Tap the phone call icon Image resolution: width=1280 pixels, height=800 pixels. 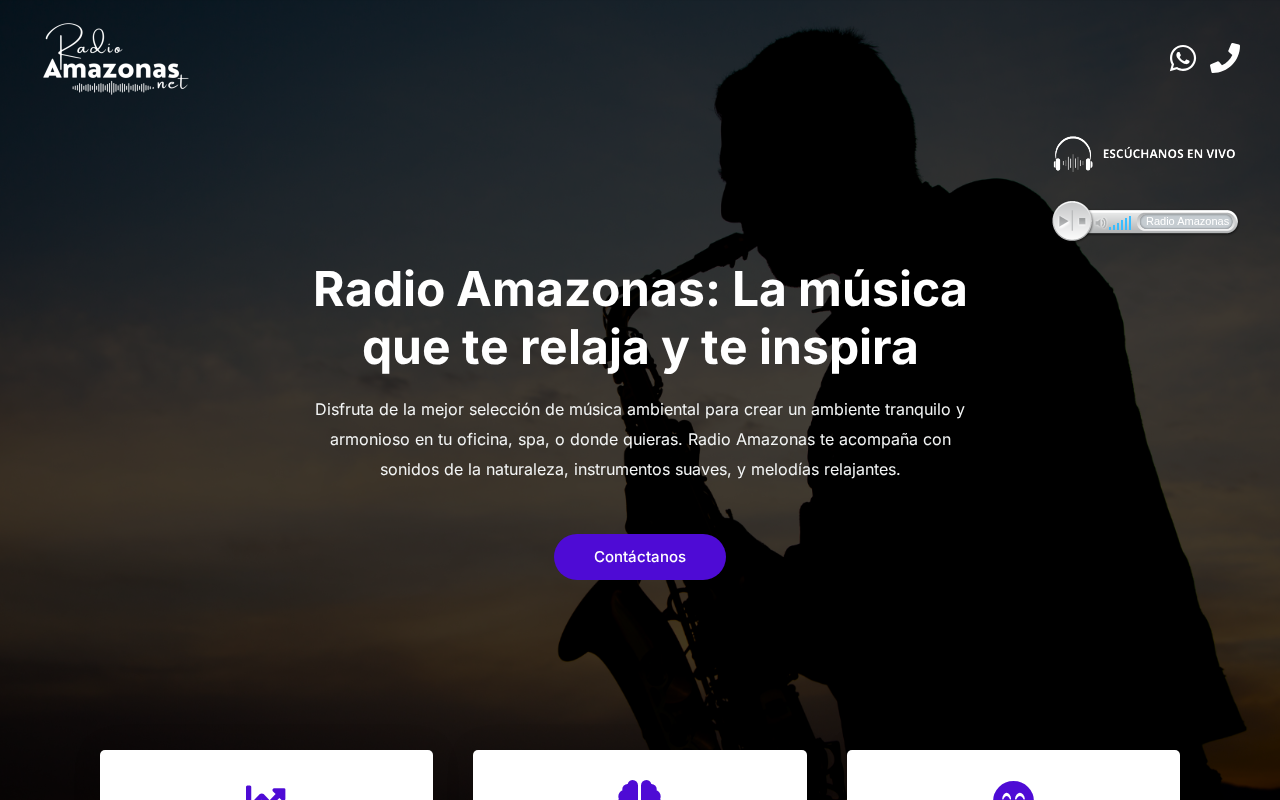(x=1225, y=58)
